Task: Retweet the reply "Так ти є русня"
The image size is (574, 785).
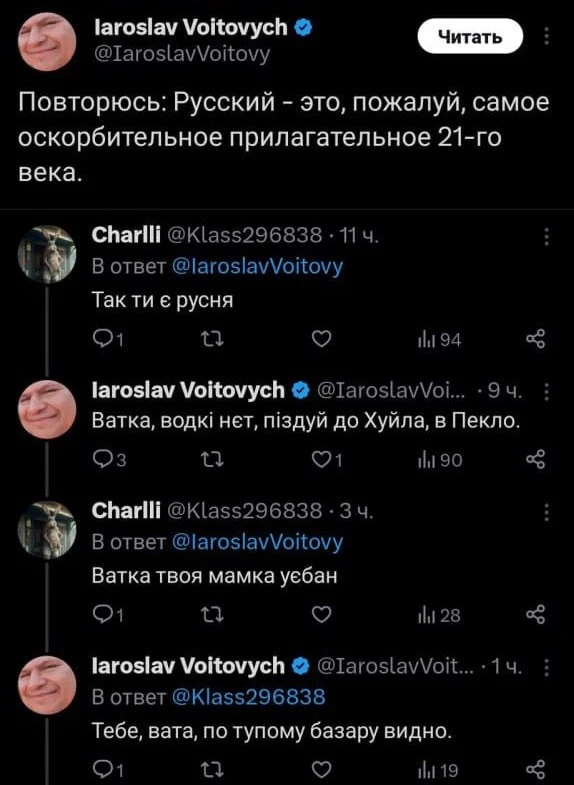Action: 212,339
